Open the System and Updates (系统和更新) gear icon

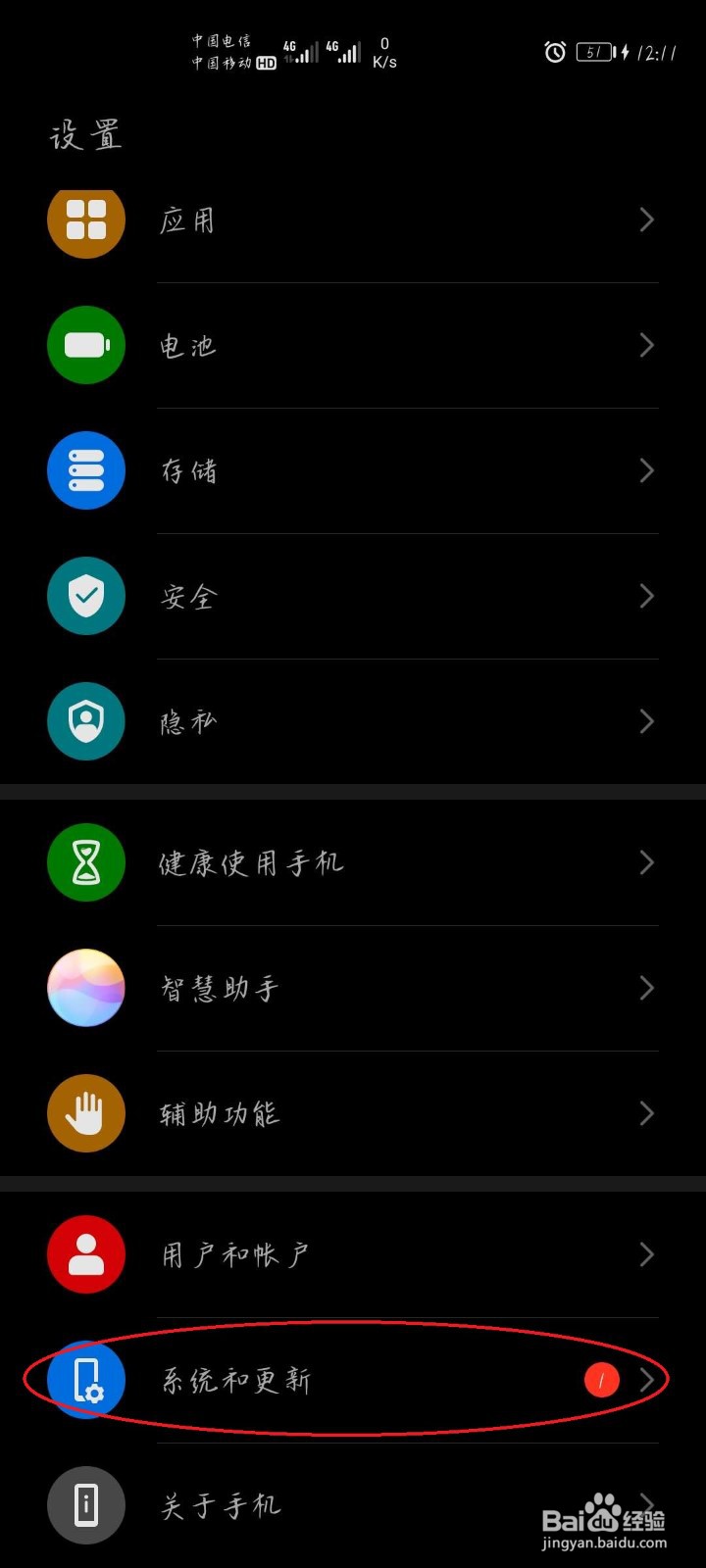(x=85, y=1380)
